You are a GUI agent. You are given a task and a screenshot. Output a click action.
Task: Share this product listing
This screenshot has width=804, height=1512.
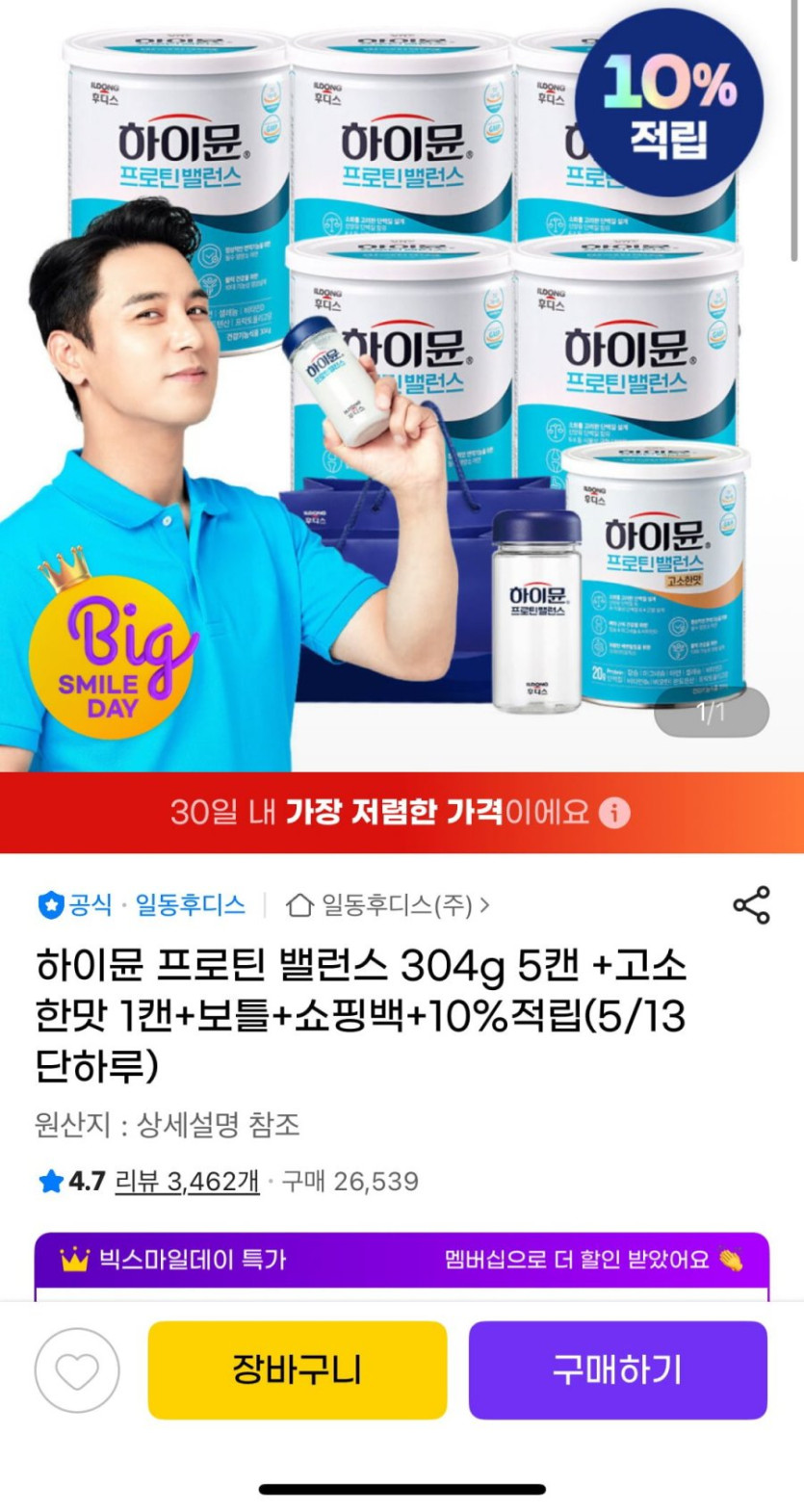pos(751,905)
